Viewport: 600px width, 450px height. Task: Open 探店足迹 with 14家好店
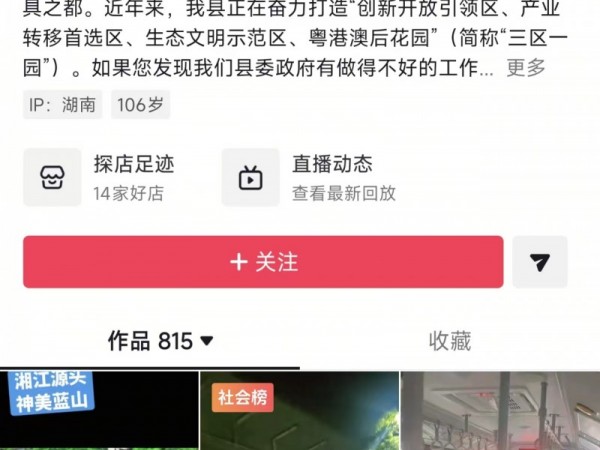(x=100, y=177)
